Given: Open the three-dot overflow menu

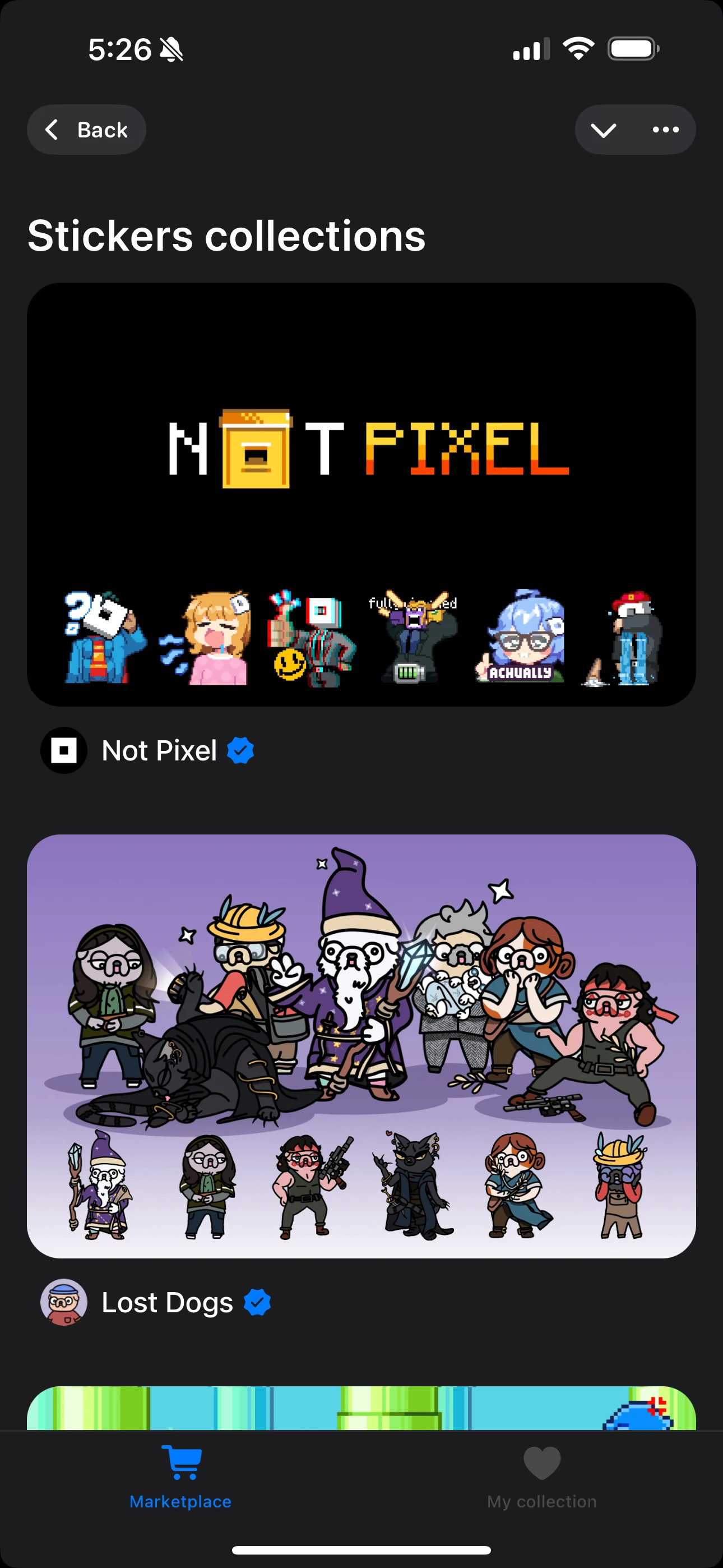Looking at the screenshot, I should 665,130.
